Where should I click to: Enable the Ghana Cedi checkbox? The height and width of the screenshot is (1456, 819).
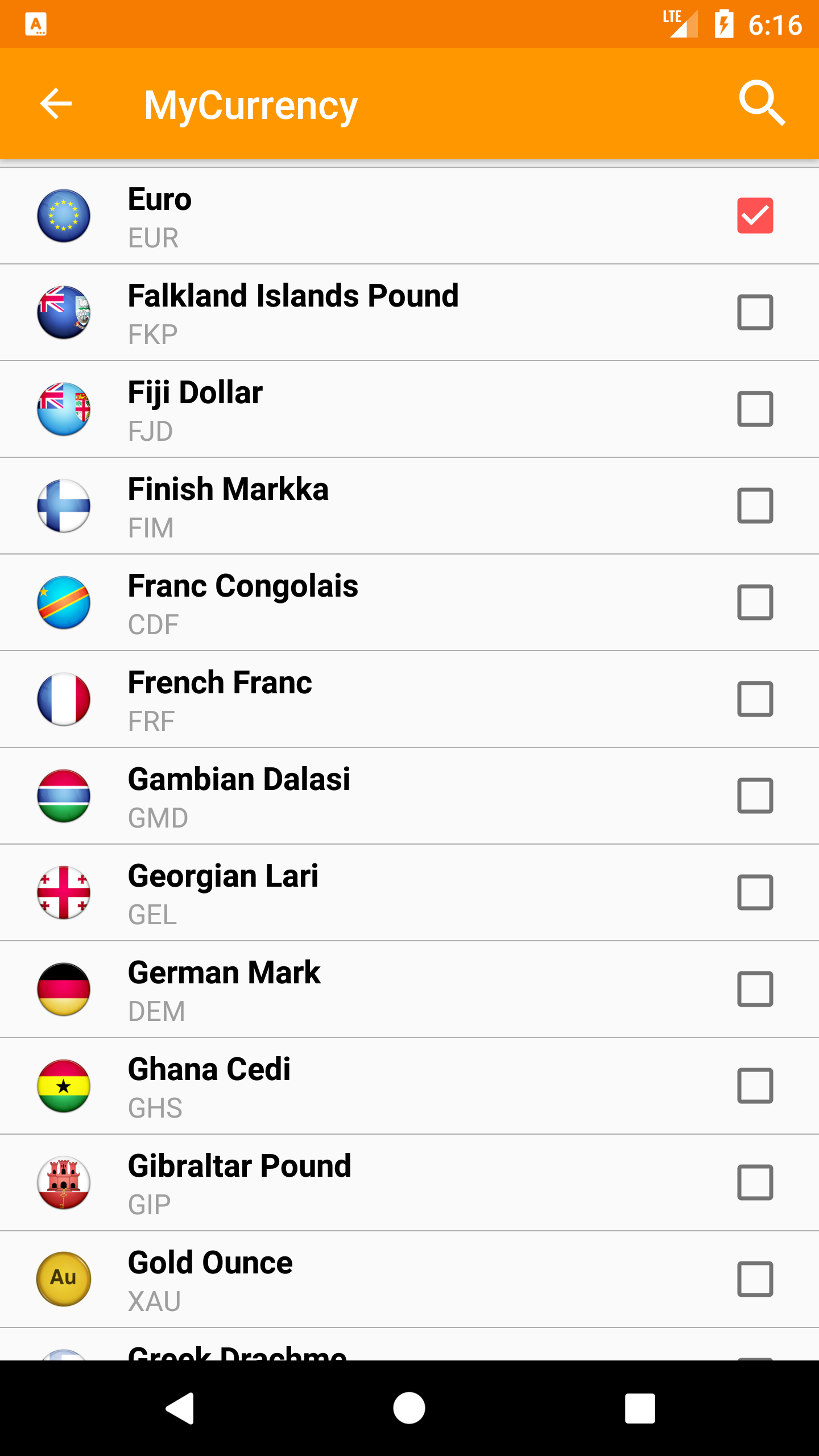coord(755,1086)
